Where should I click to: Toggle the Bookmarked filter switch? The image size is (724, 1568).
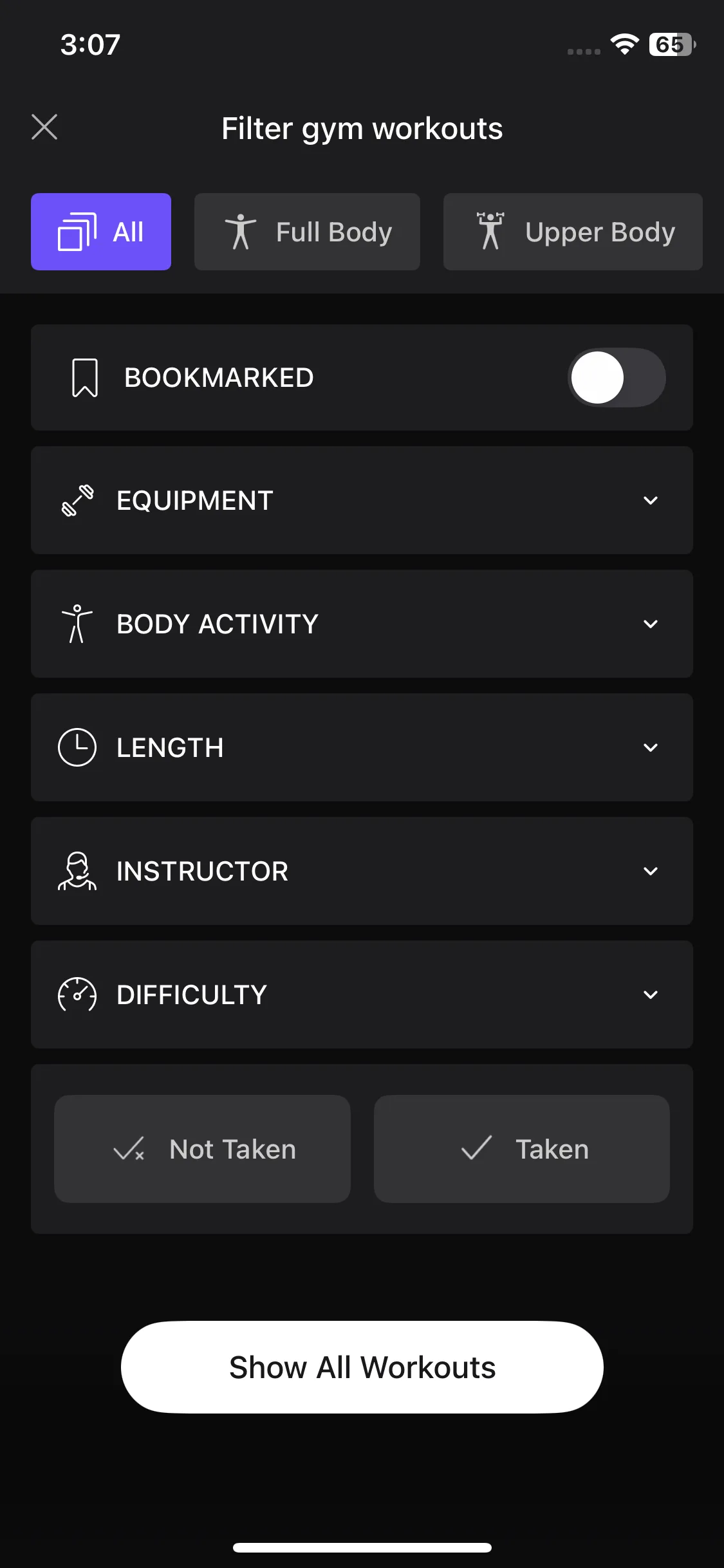point(616,378)
